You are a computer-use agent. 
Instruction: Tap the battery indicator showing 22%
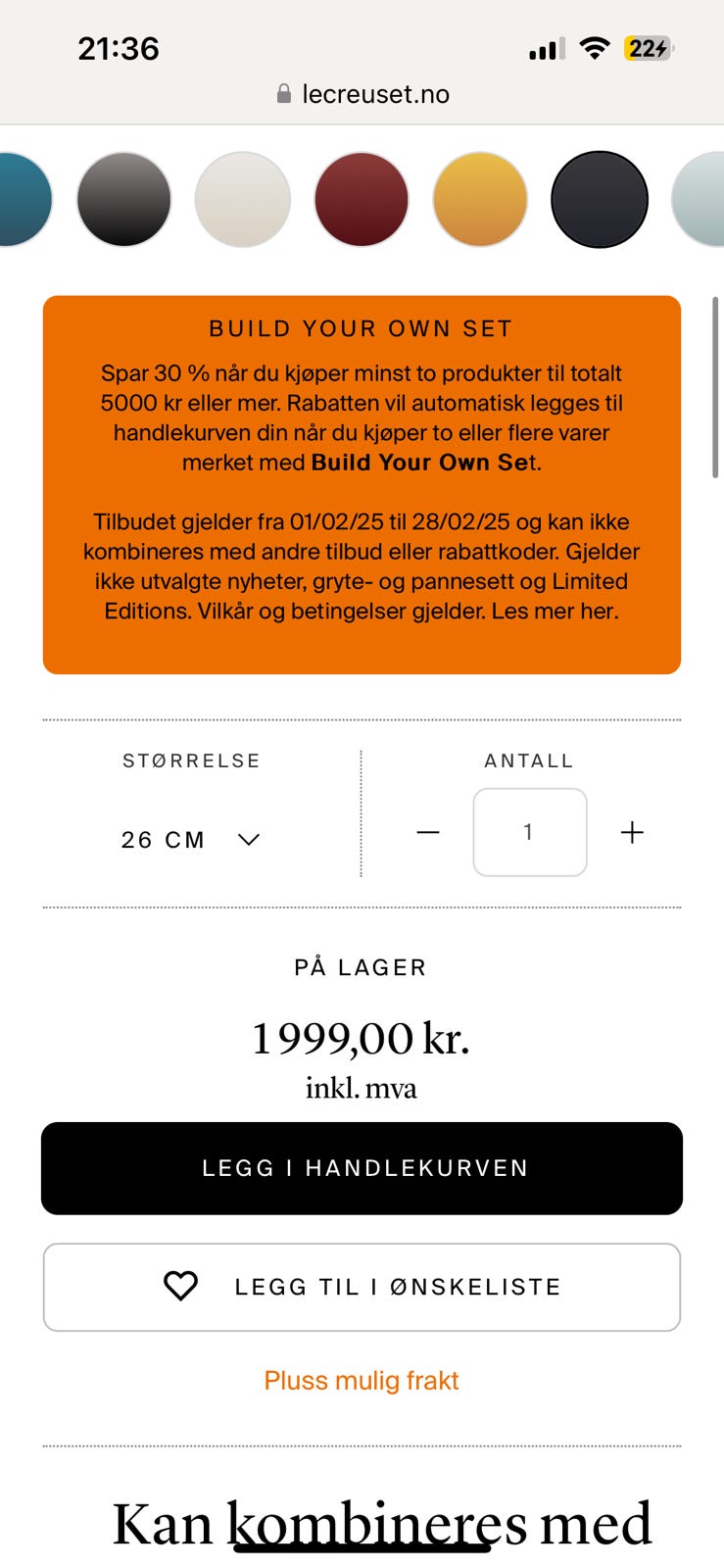click(649, 47)
